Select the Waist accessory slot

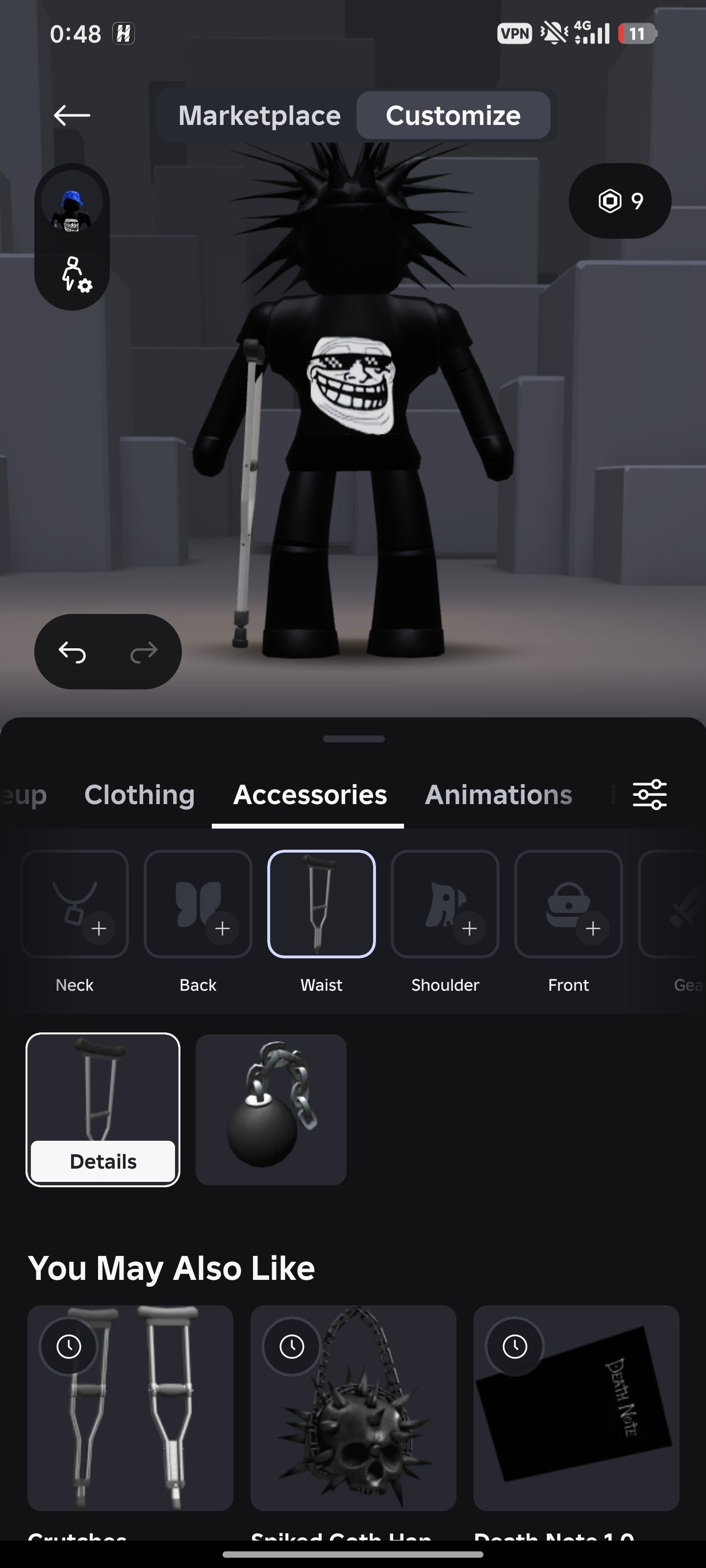(322, 904)
